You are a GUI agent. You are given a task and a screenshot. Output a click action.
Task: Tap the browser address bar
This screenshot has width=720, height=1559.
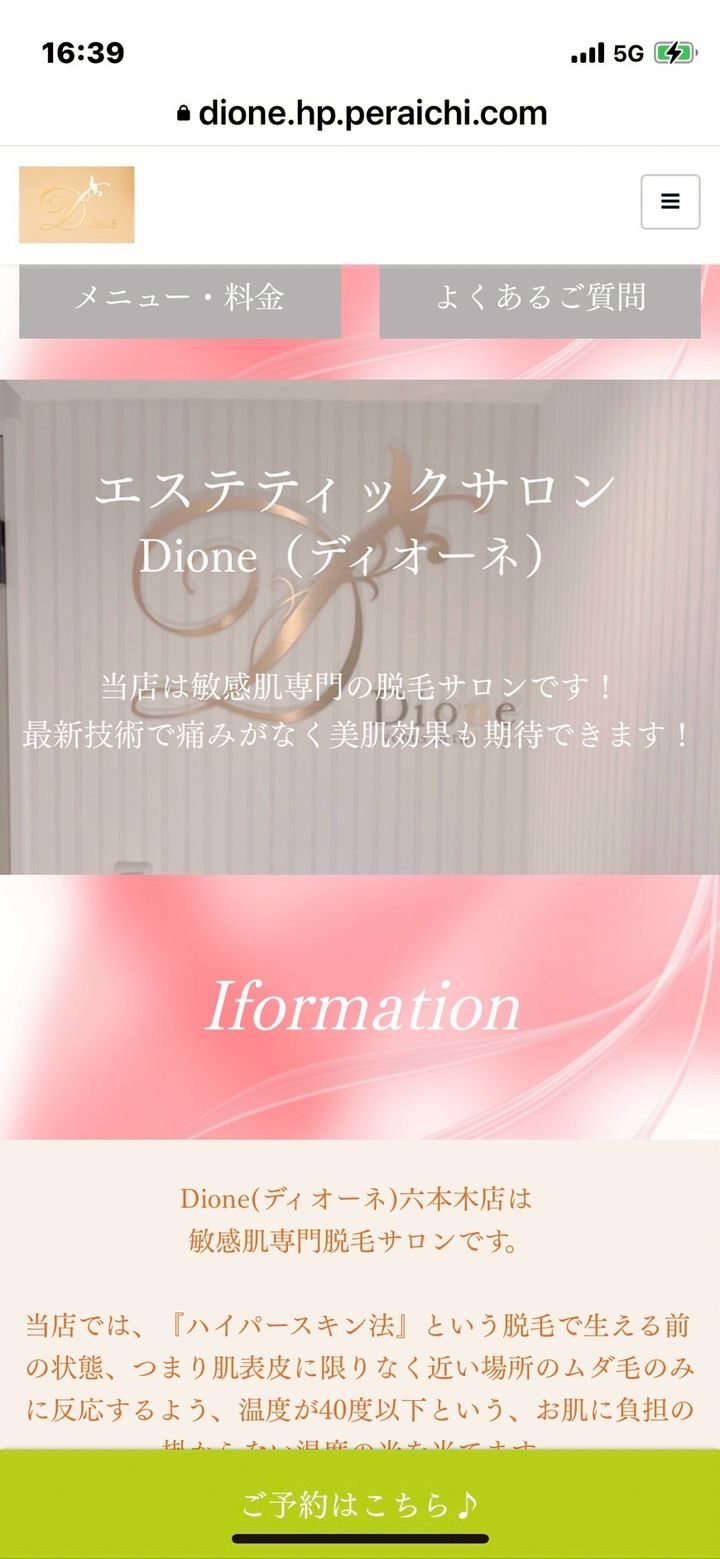[360, 113]
